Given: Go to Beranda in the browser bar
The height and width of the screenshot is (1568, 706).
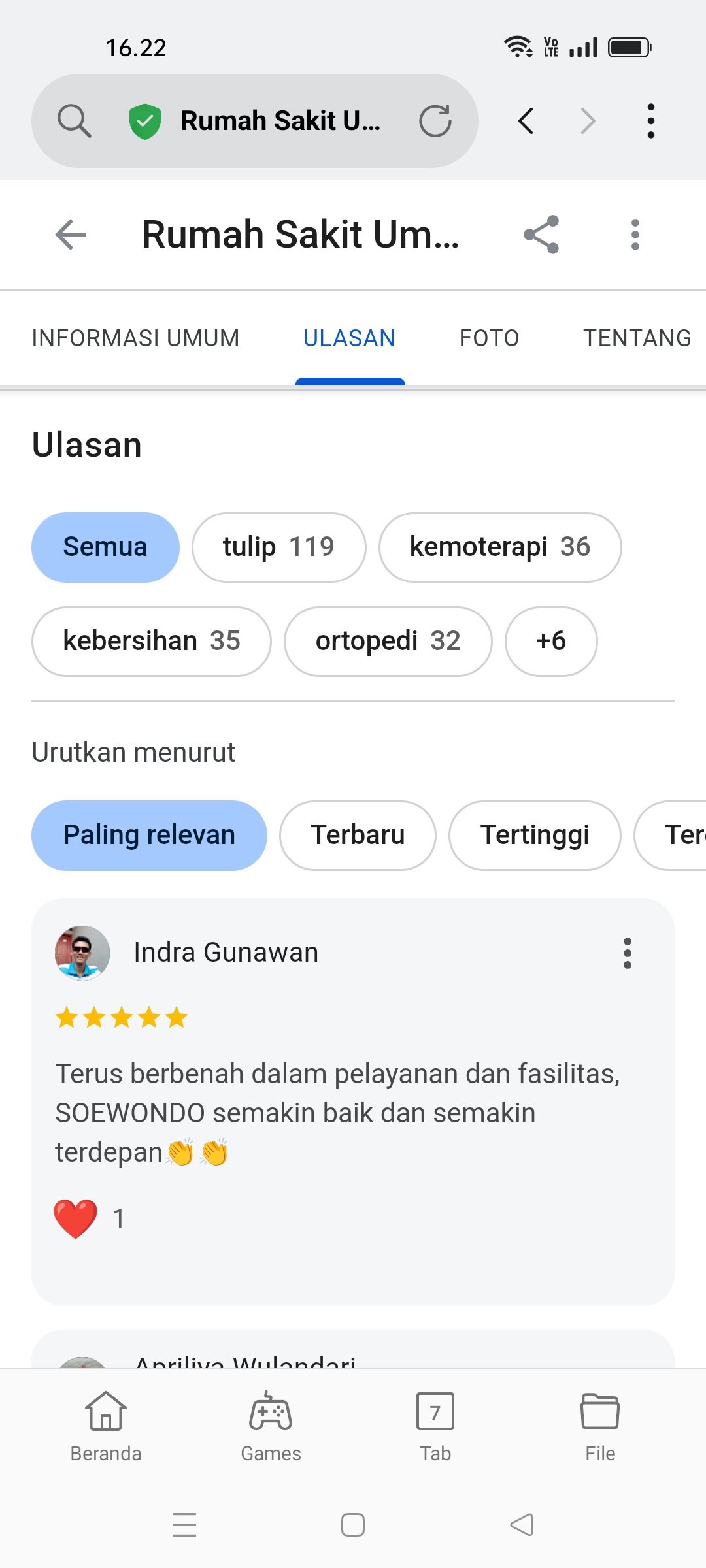Looking at the screenshot, I should coord(106,1426).
